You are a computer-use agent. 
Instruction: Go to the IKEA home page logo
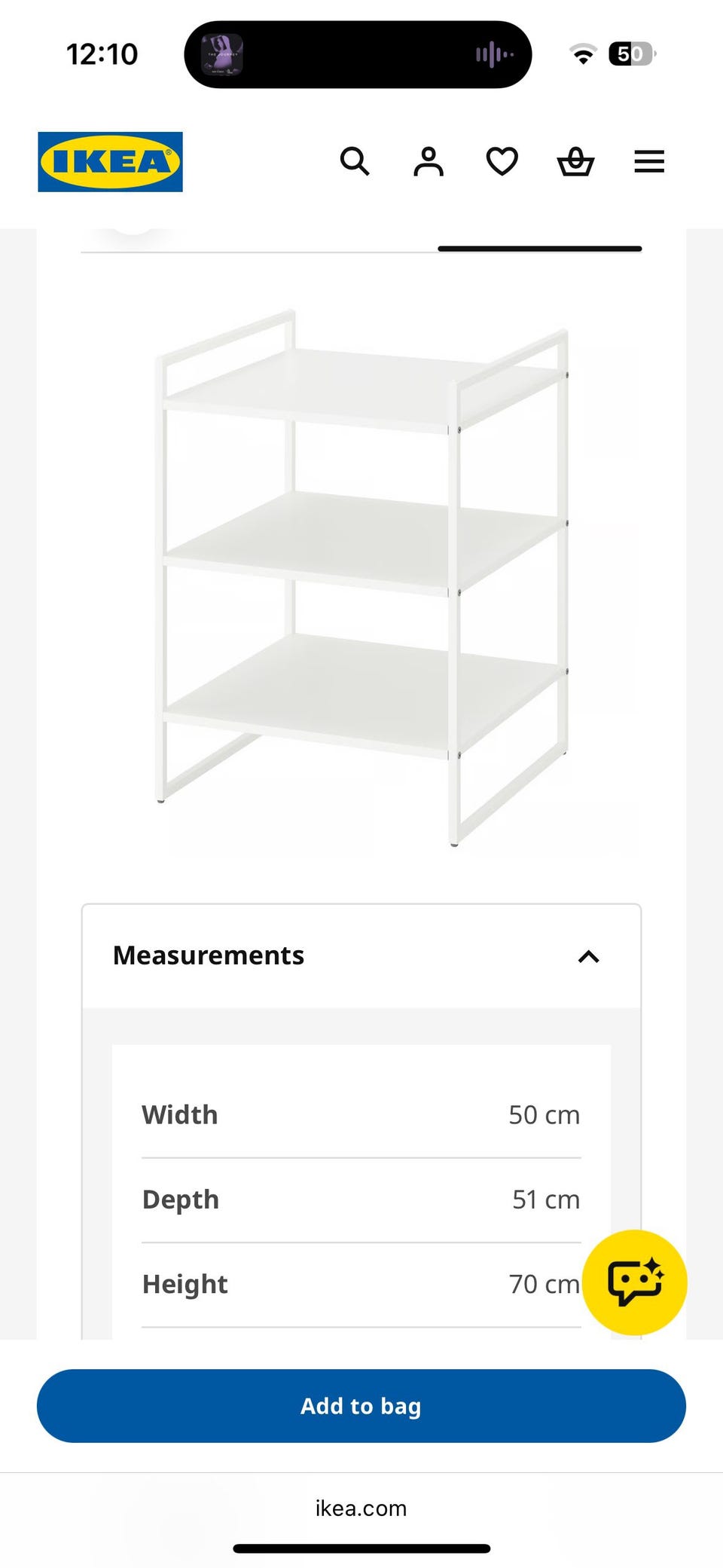[110, 162]
